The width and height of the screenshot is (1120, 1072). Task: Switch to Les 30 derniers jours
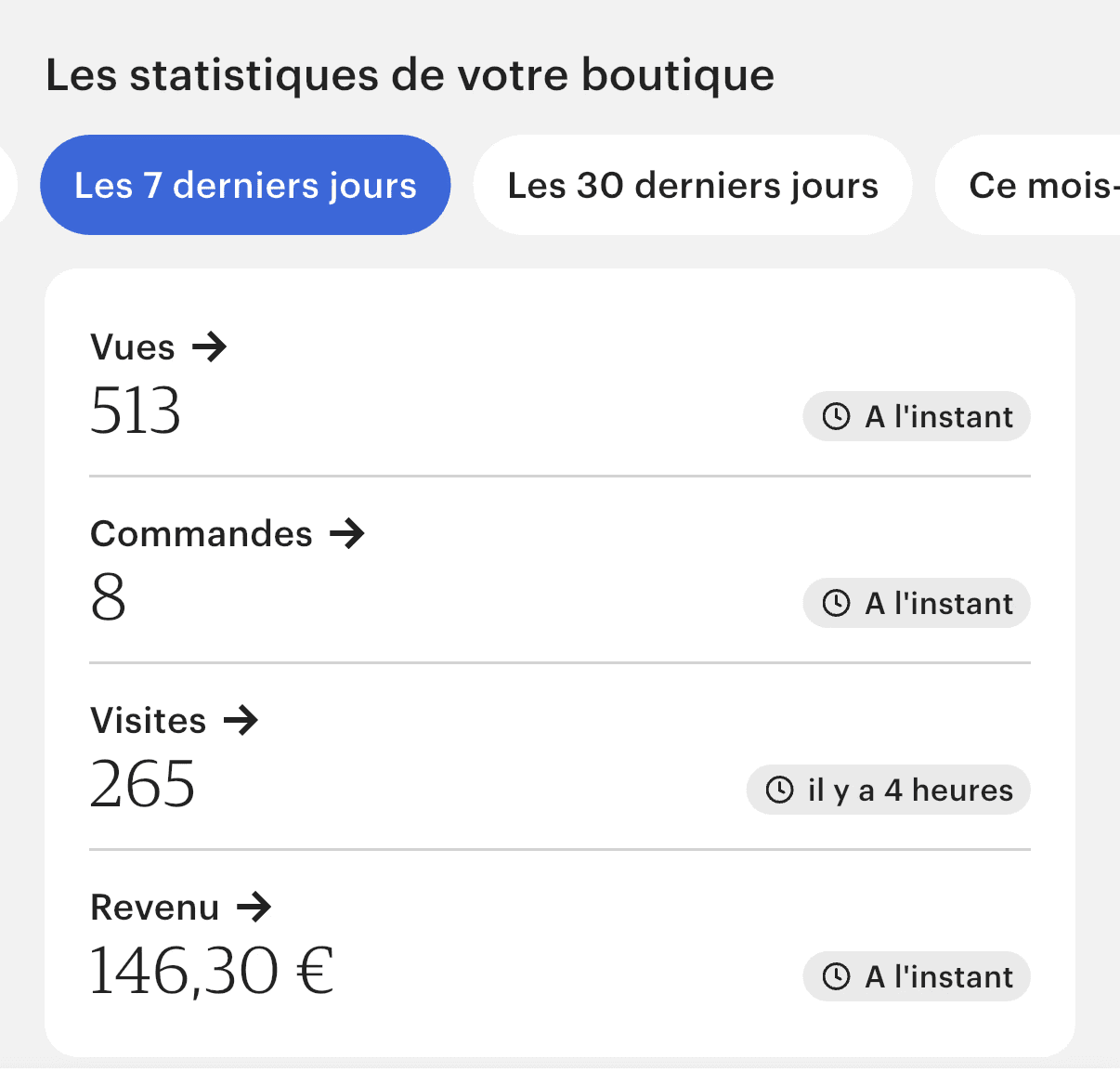click(692, 186)
